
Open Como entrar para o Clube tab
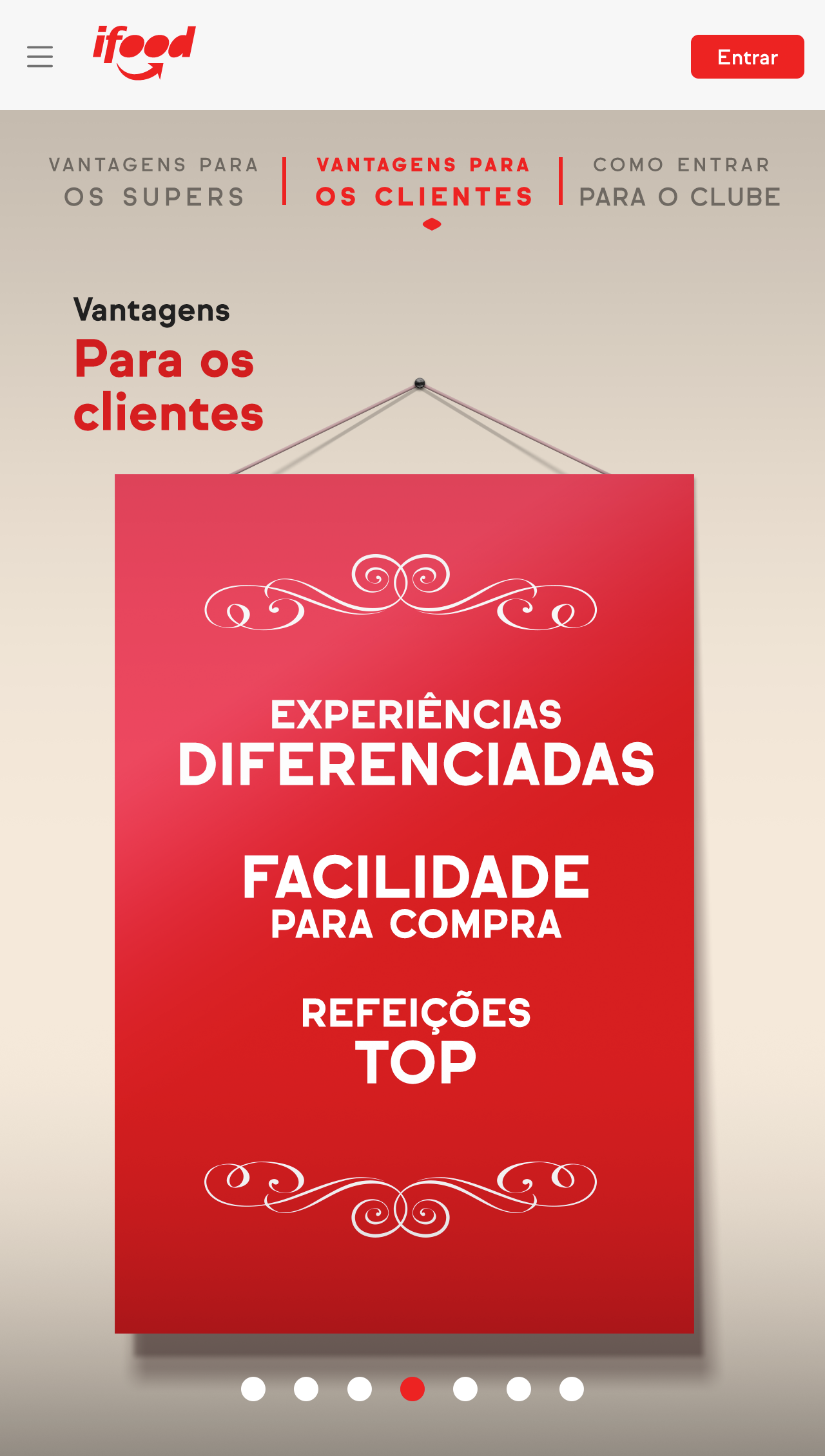coord(680,182)
